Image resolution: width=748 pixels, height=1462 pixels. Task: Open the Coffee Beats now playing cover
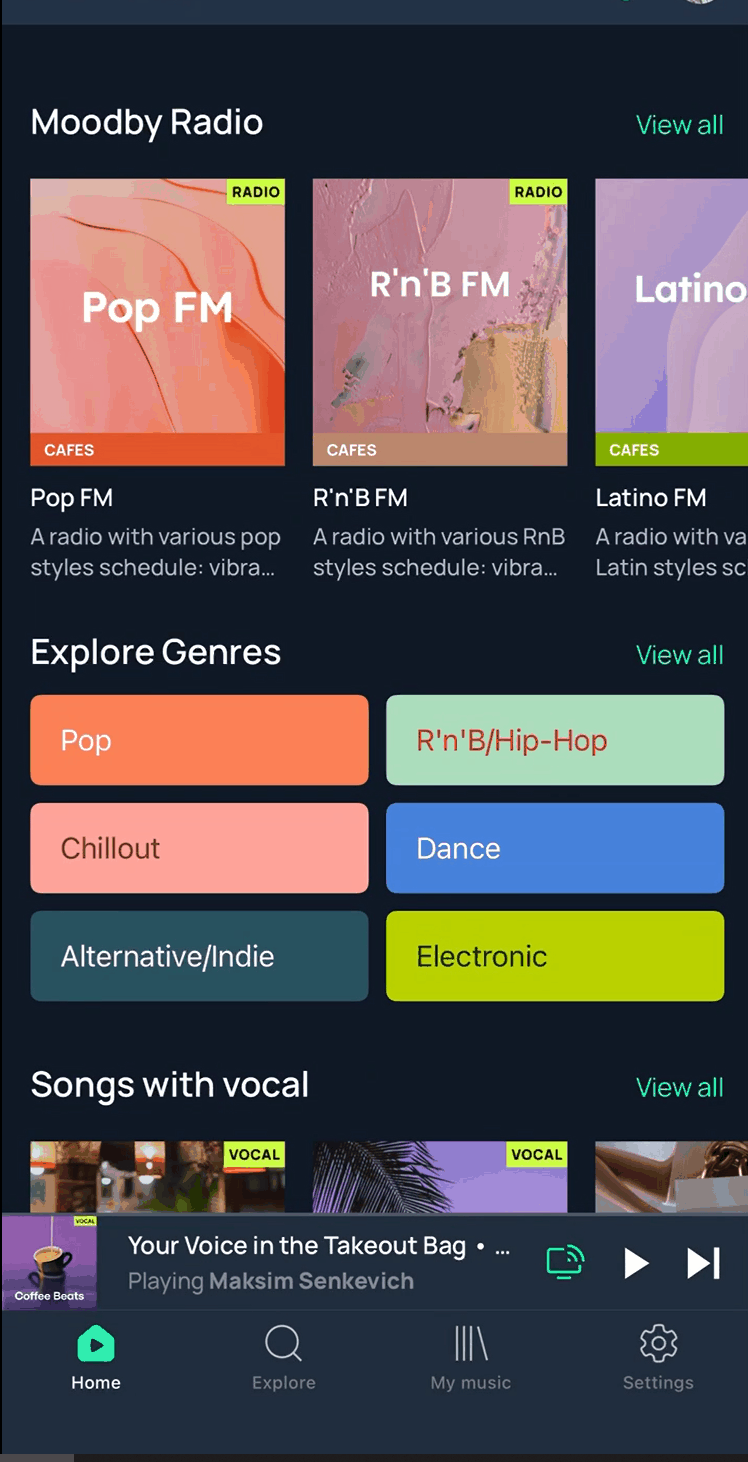click(x=50, y=1262)
